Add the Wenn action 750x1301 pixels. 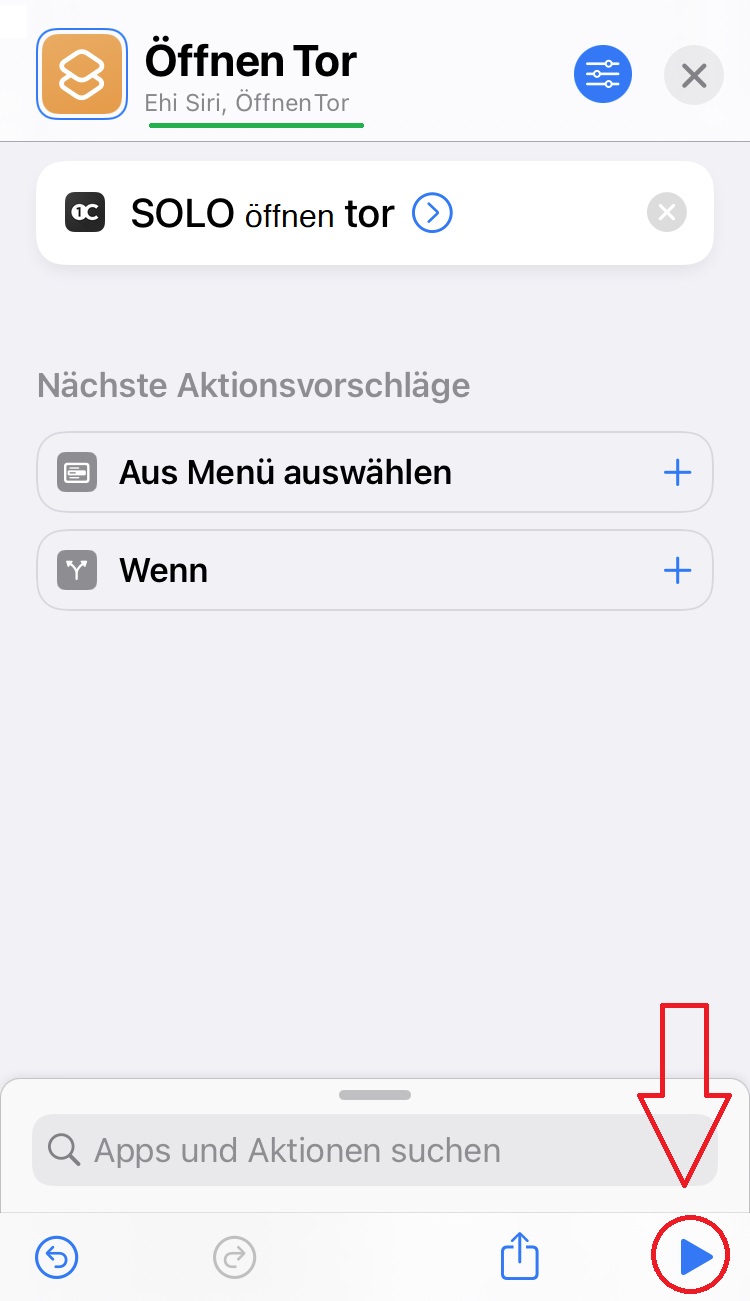point(677,570)
